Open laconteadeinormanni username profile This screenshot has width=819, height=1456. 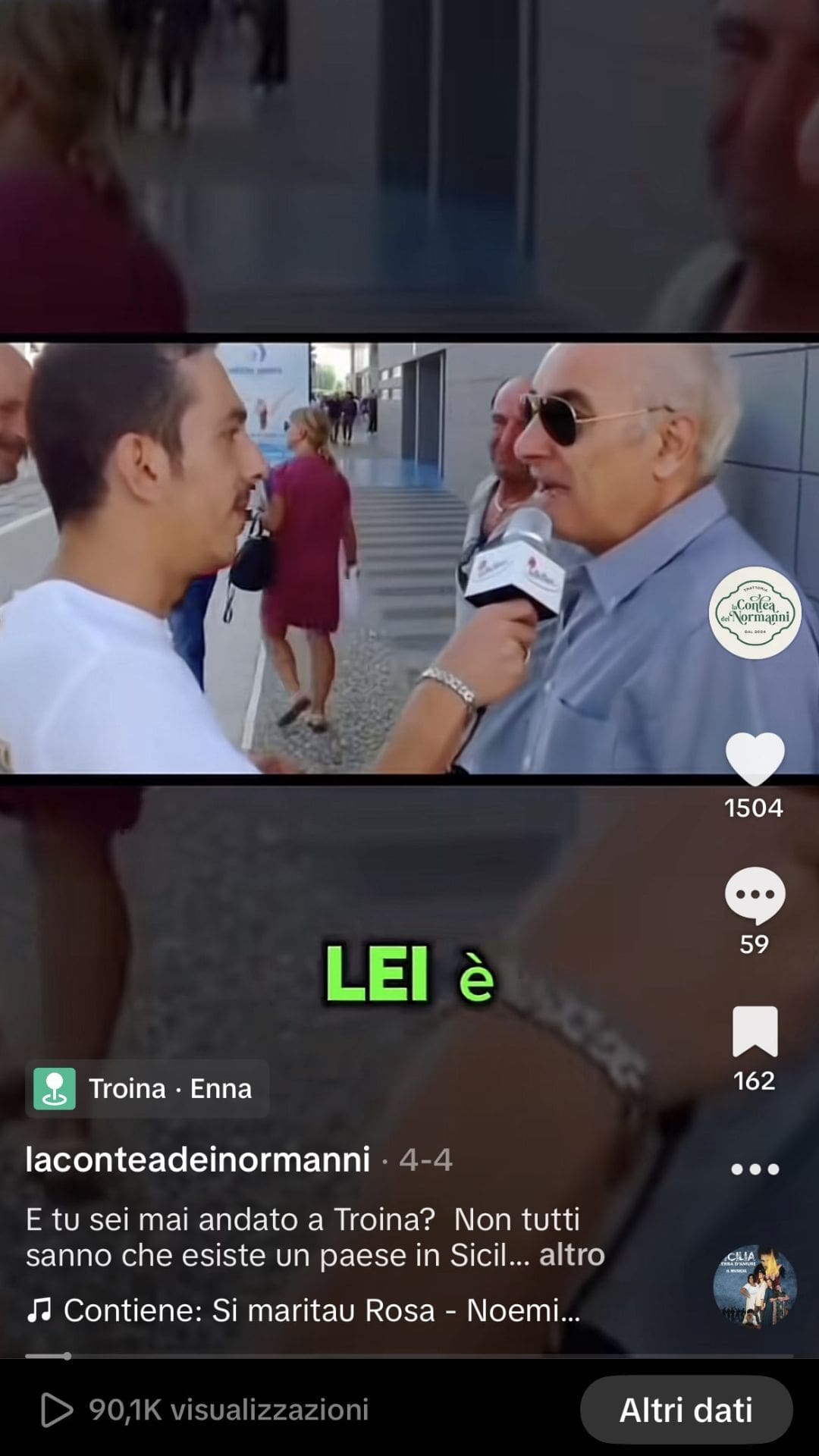(198, 1159)
